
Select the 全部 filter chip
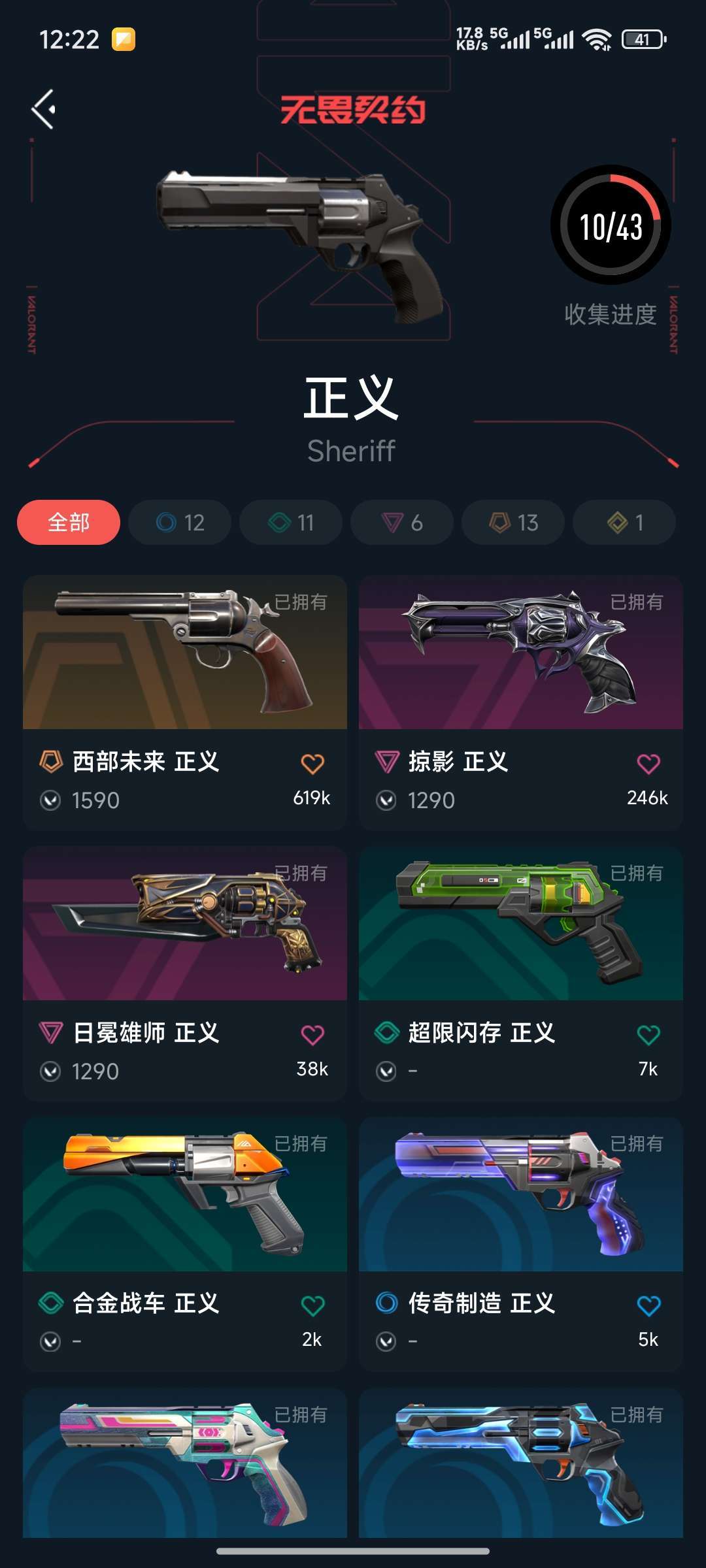click(x=69, y=522)
